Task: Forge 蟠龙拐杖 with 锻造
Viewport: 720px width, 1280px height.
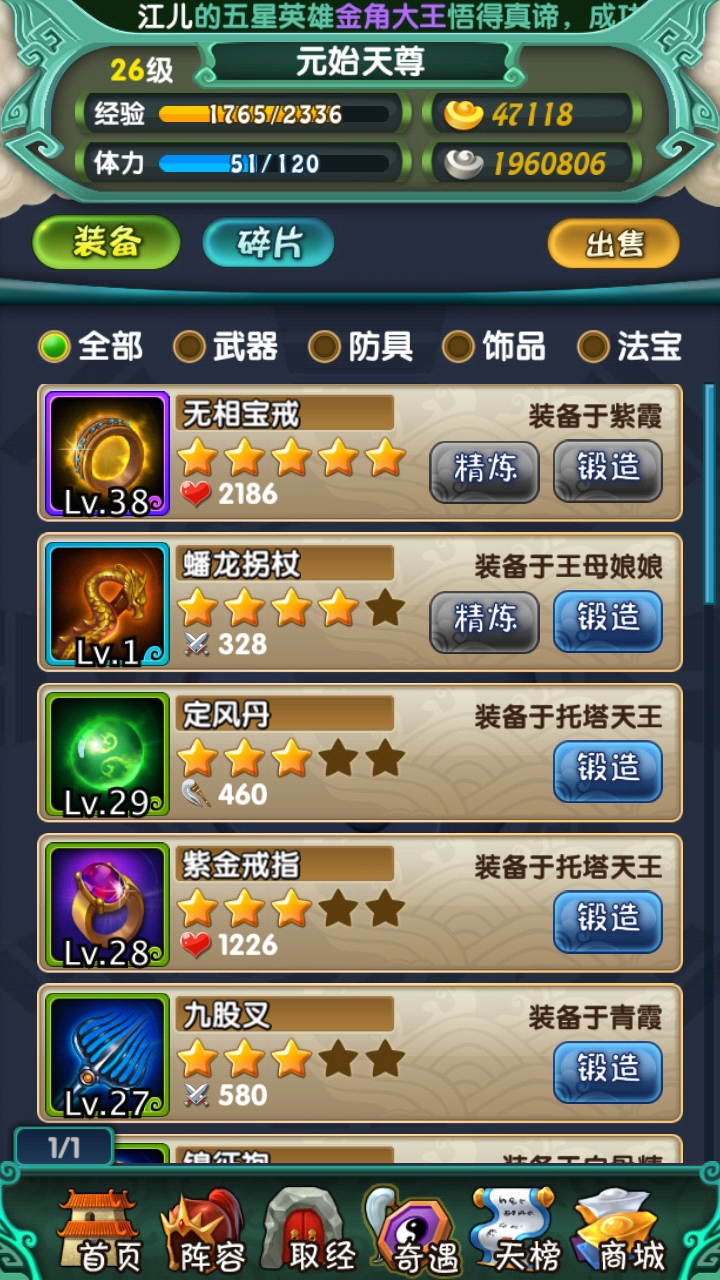Action: [x=608, y=621]
